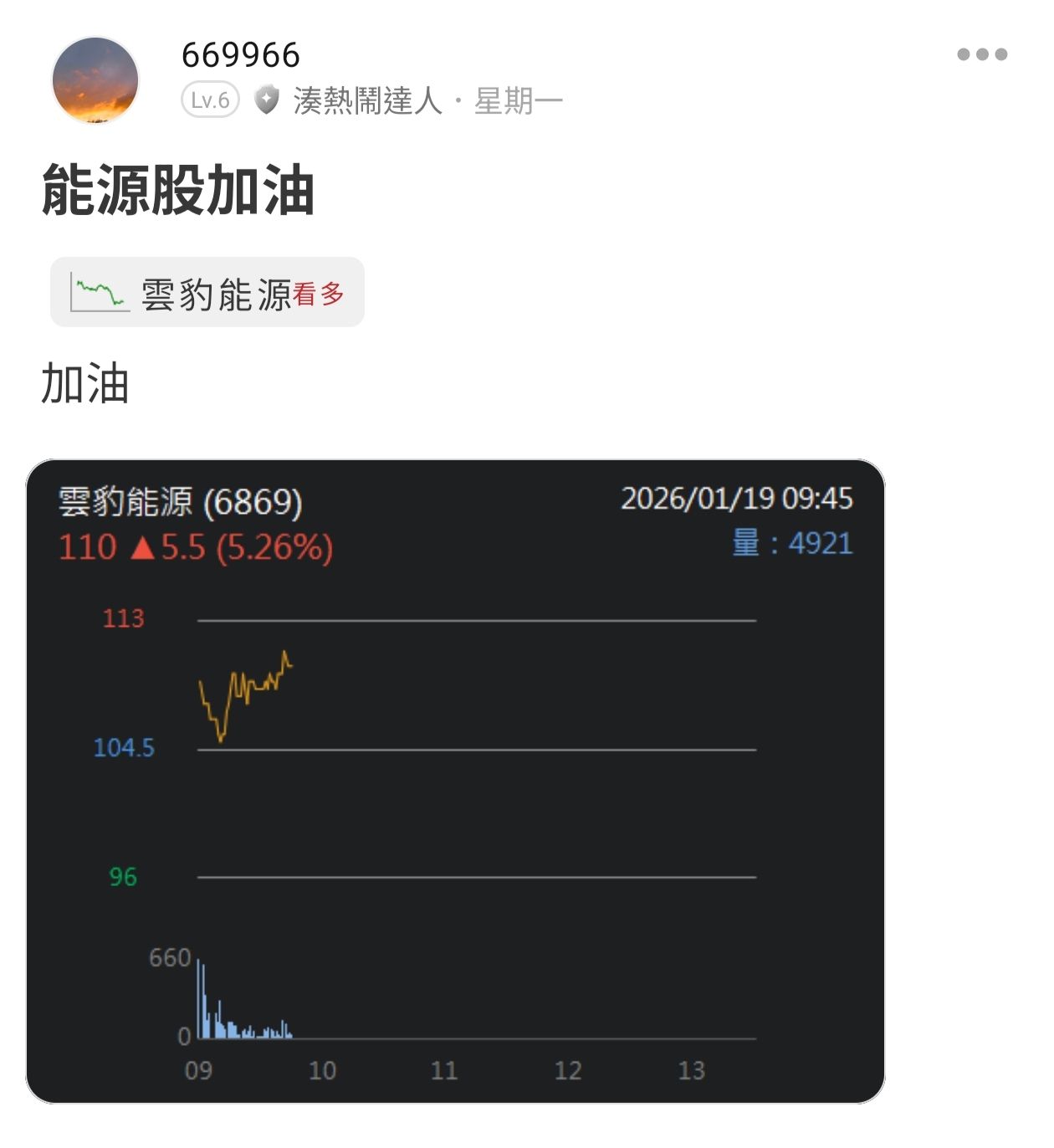The height and width of the screenshot is (1148, 1054).
Task: Click the 量：4921 volume indicator
Action: point(791,543)
